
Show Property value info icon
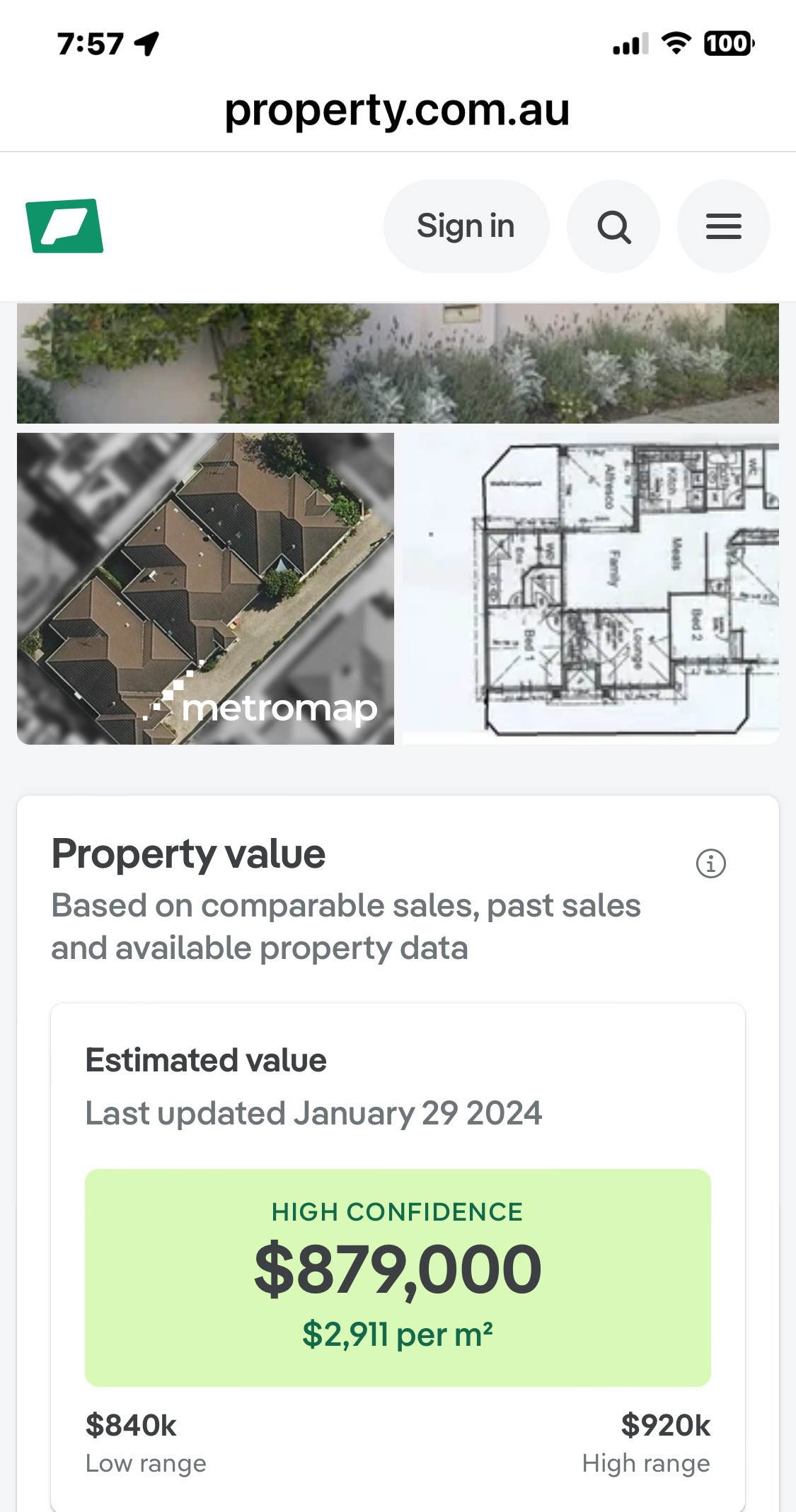click(x=710, y=863)
